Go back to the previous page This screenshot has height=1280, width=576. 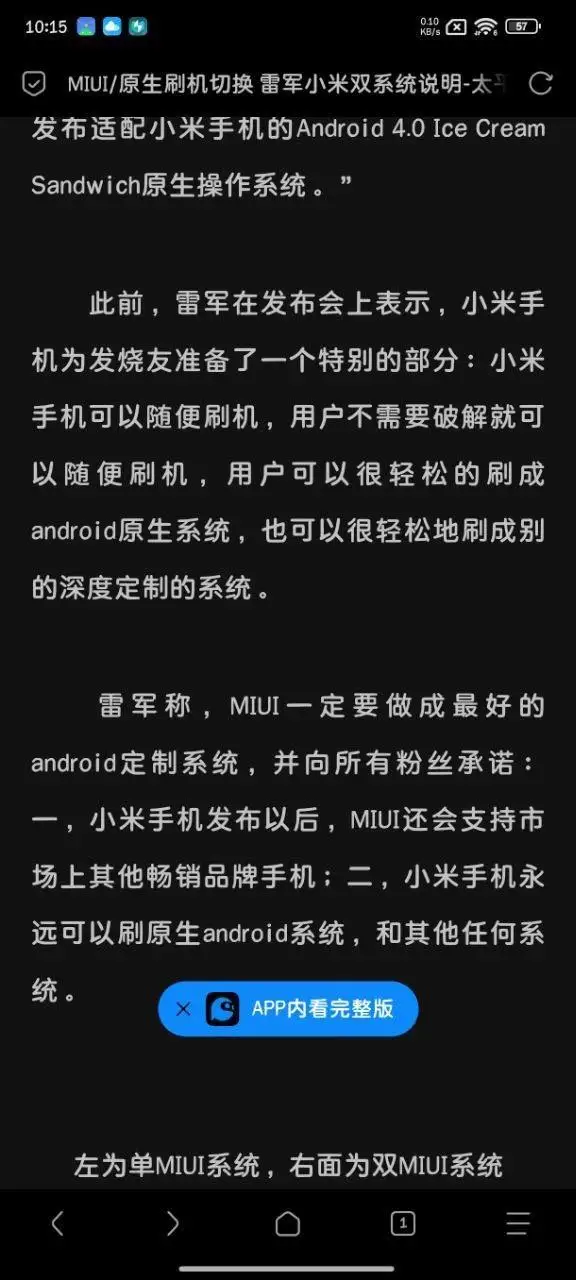(57, 1223)
